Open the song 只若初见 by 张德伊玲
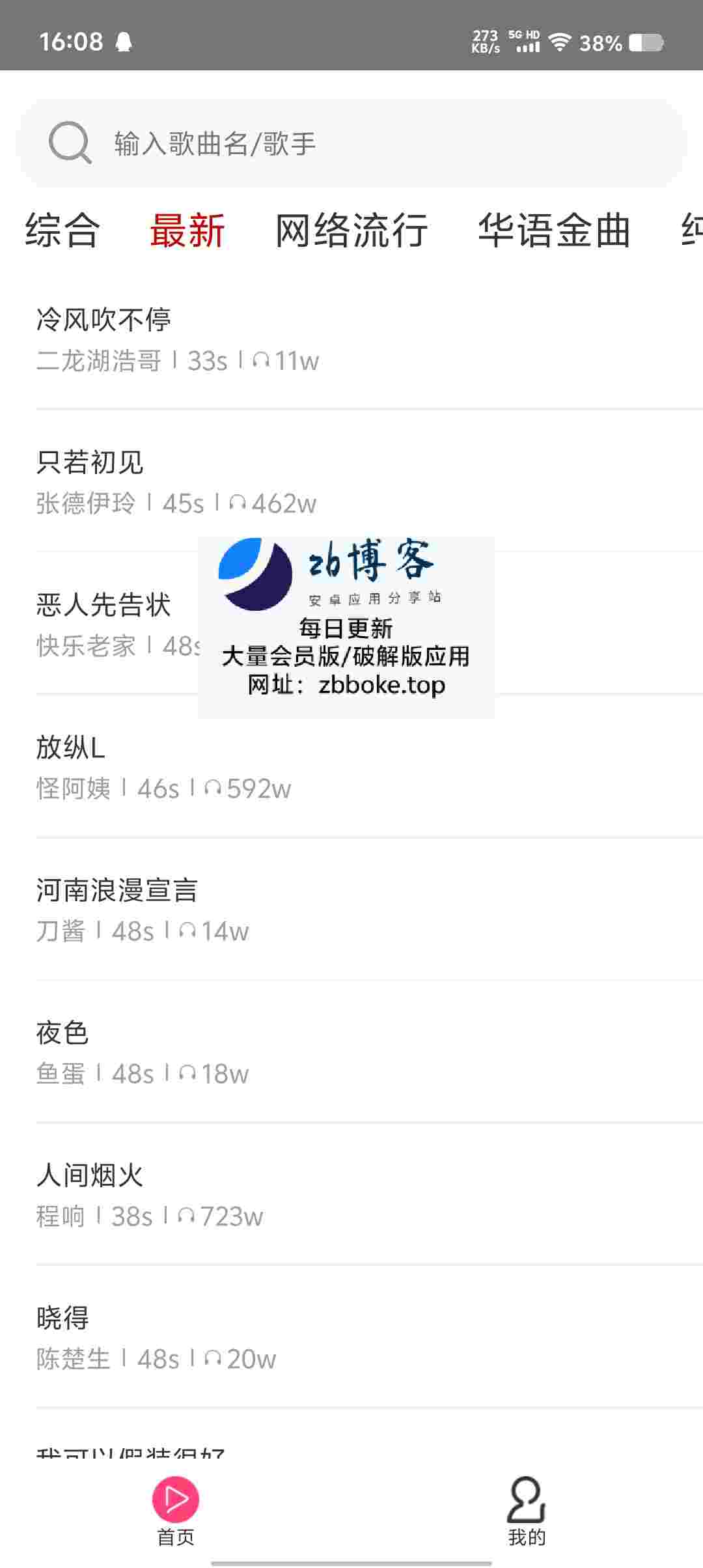This screenshot has height=1568, width=703. [369, 481]
